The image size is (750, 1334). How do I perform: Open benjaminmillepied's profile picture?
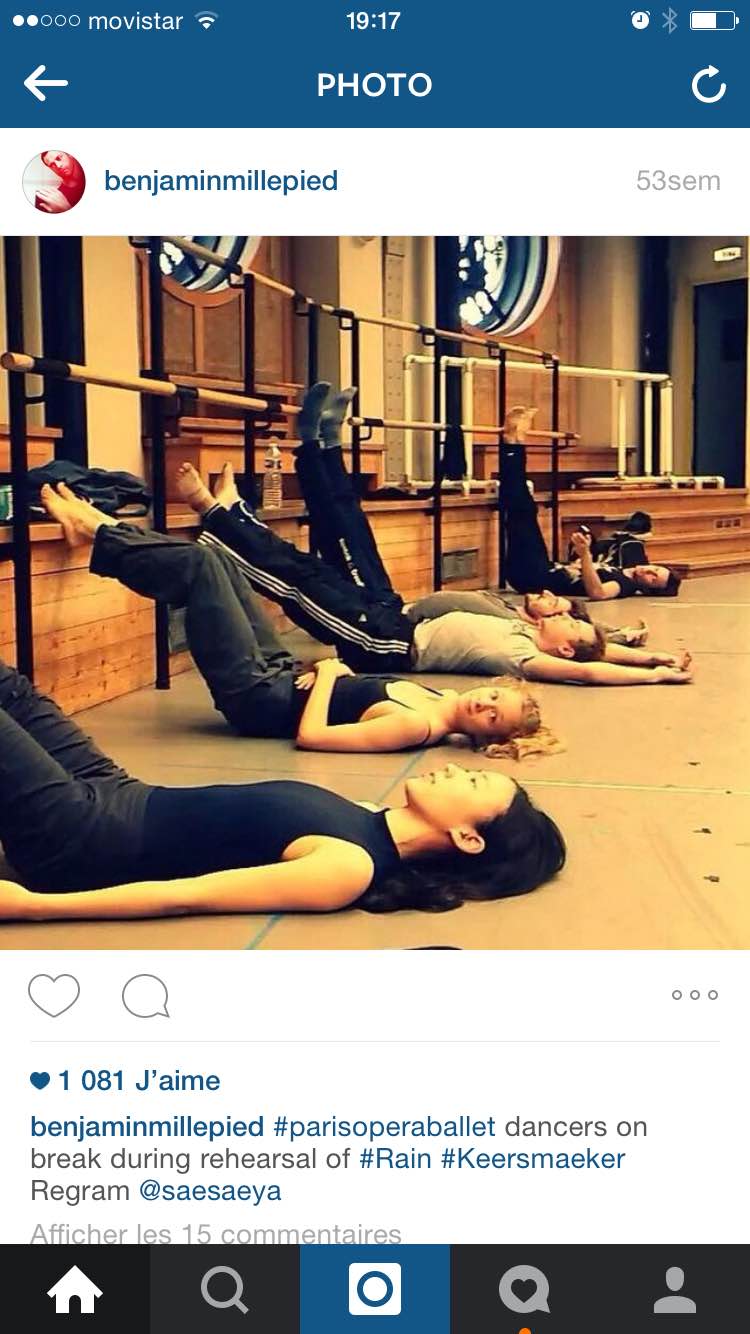(54, 182)
